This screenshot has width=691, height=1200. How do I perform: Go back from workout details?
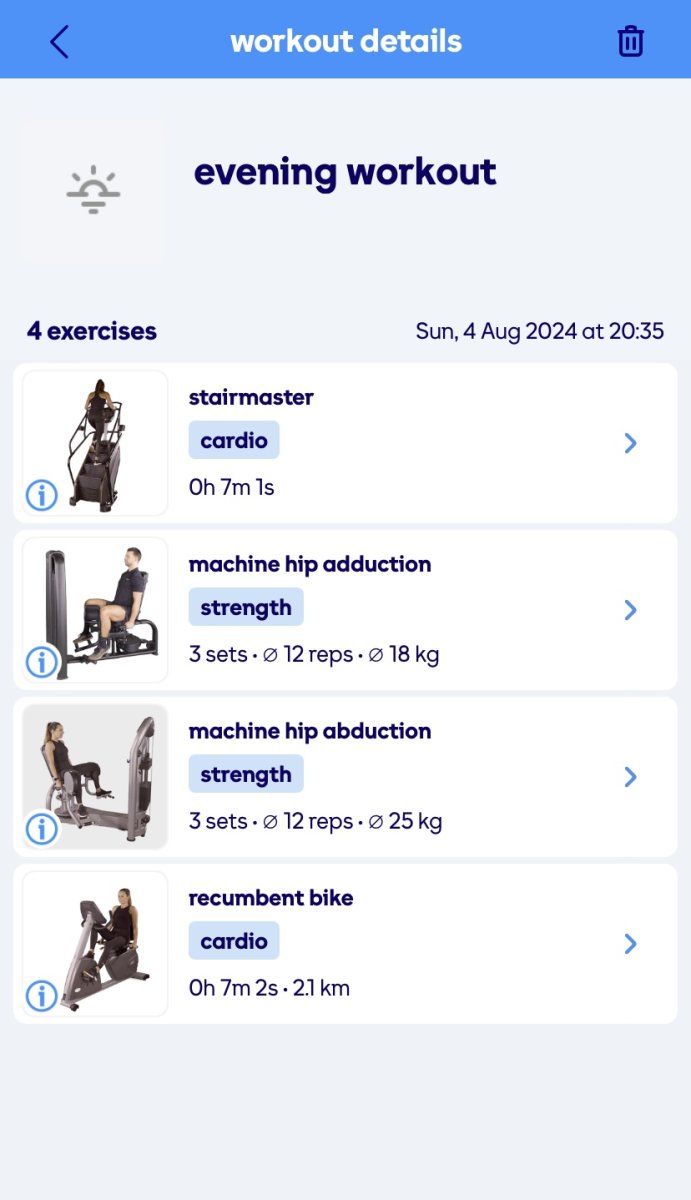pyautogui.click(x=59, y=42)
